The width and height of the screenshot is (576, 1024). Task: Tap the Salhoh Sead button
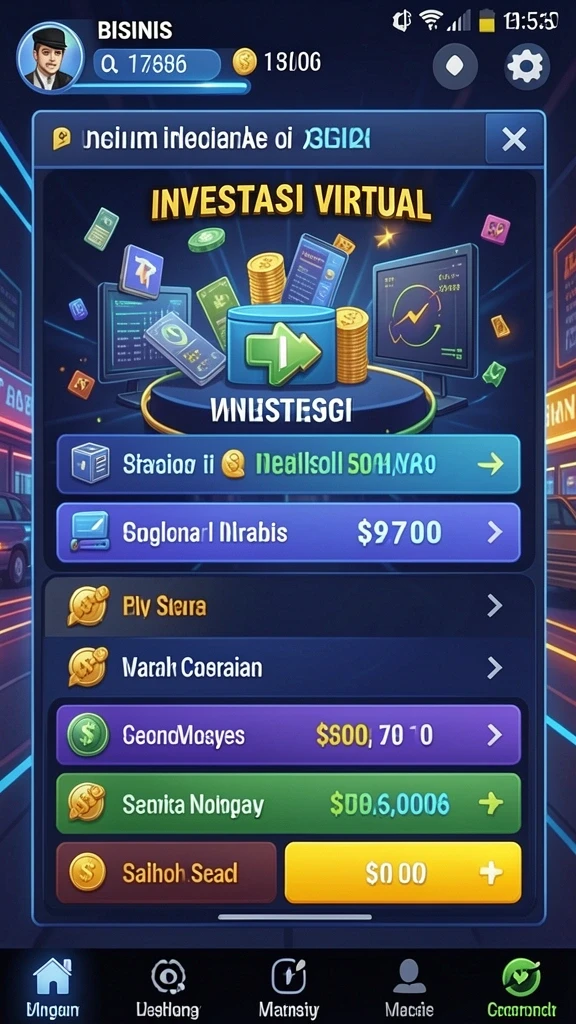pos(167,873)
